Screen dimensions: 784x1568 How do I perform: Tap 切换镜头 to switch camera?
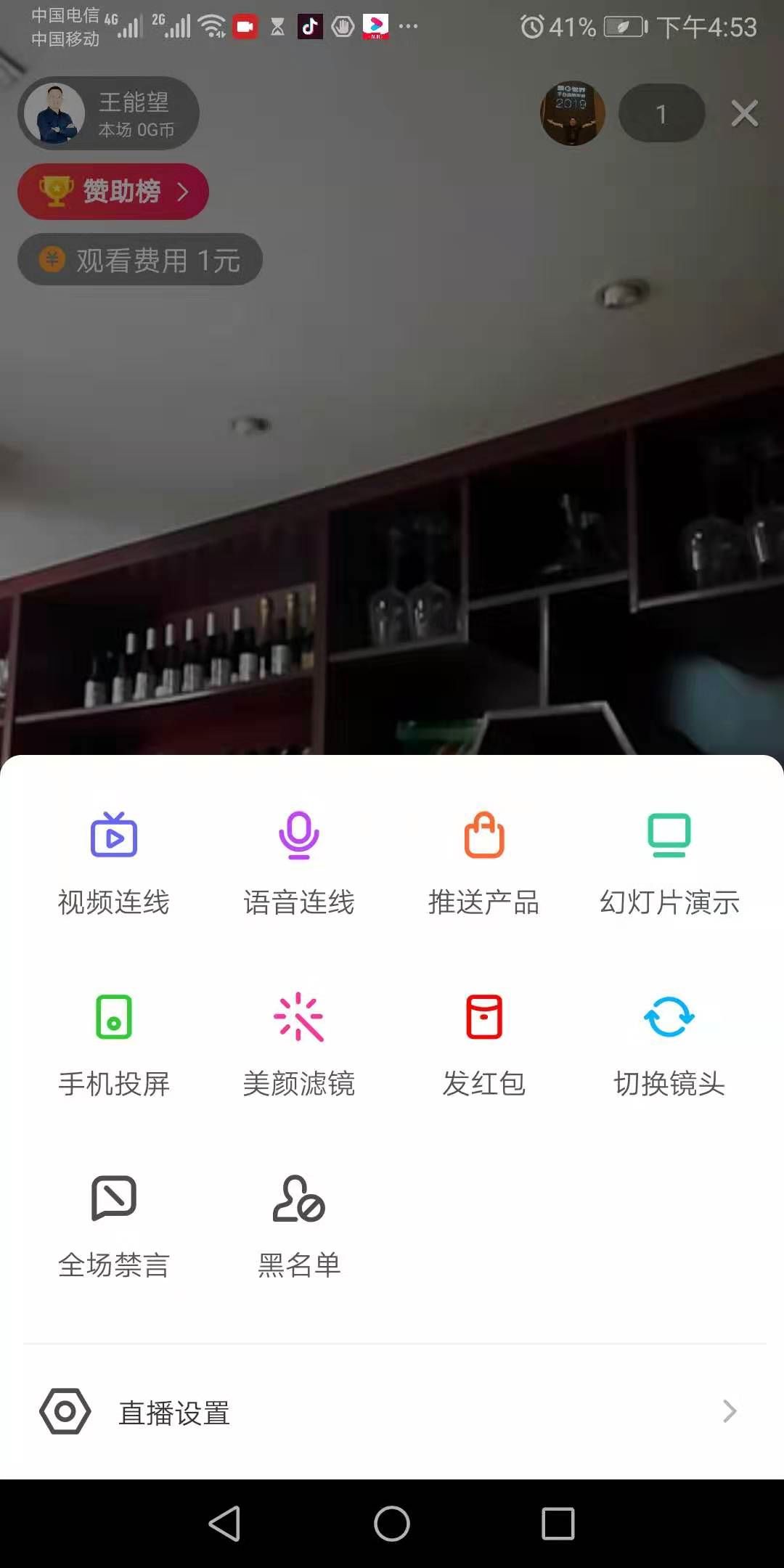point(669,1044)
